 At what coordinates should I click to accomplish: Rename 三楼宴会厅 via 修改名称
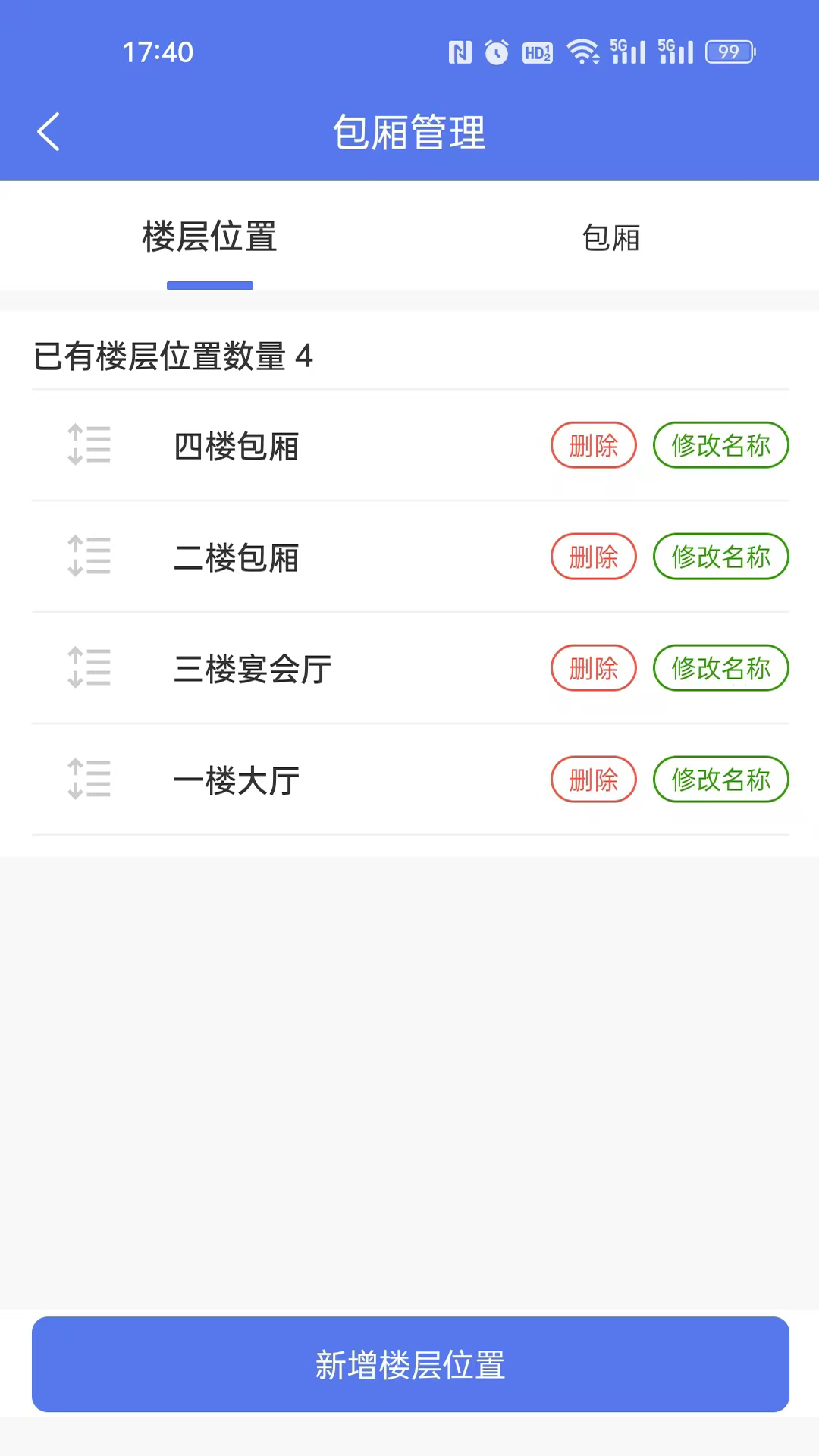[x=720, y=668]
